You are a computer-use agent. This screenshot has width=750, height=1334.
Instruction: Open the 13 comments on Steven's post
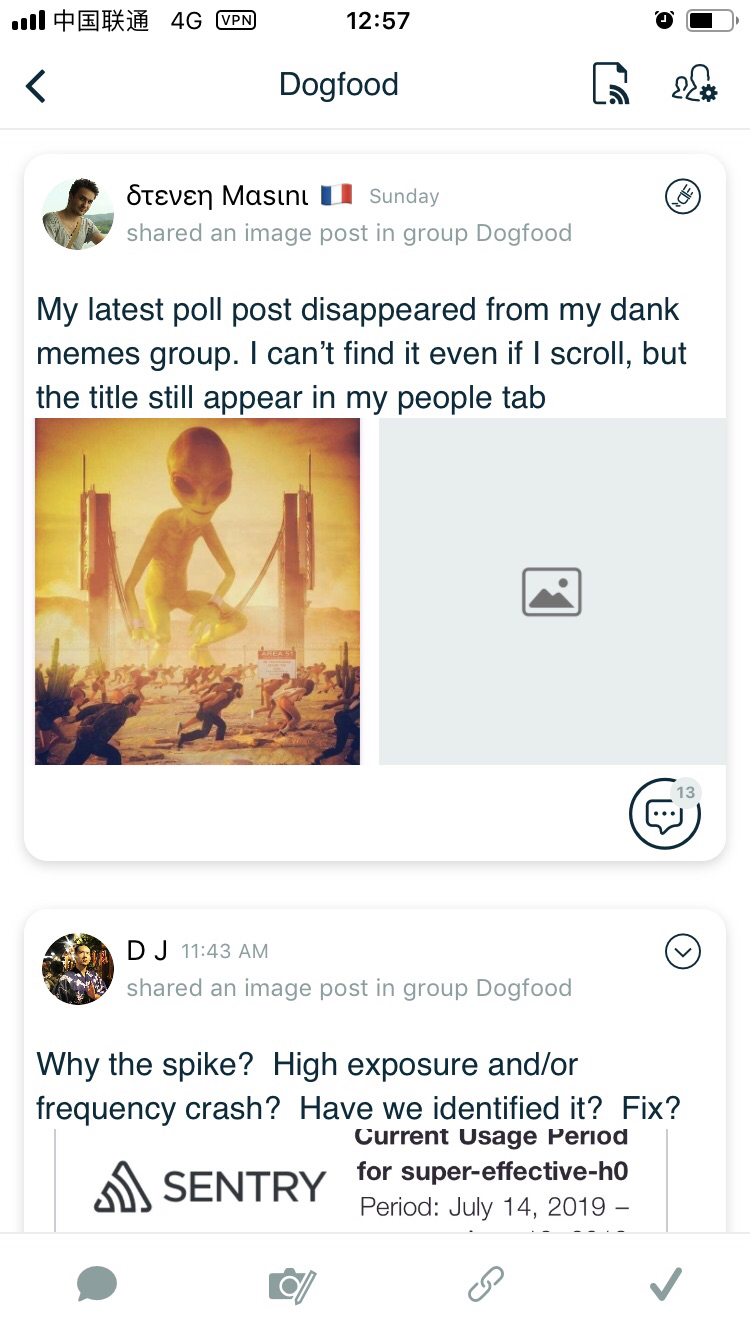click(x=665, y=814)
